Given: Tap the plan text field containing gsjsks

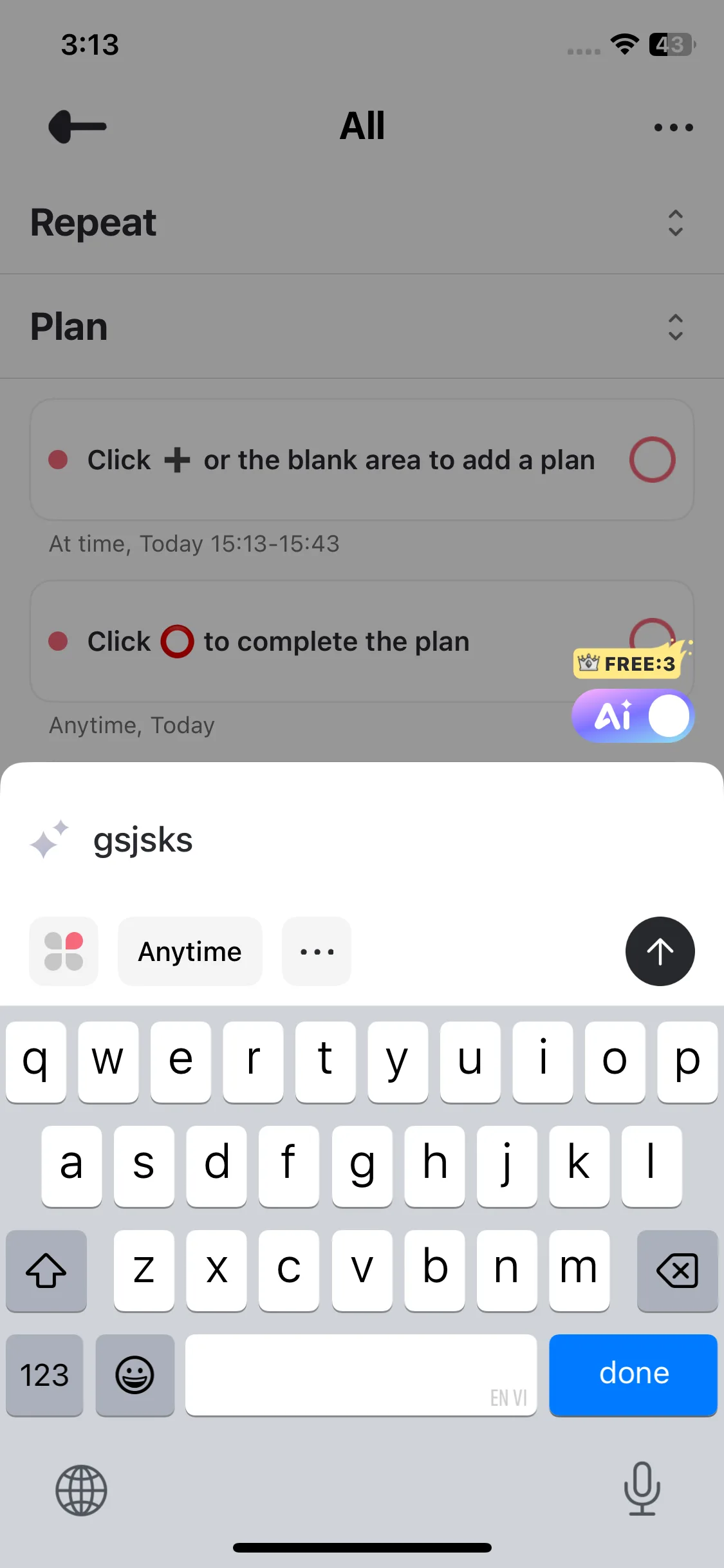Looking at the screenshot, I should pos(362,840).
